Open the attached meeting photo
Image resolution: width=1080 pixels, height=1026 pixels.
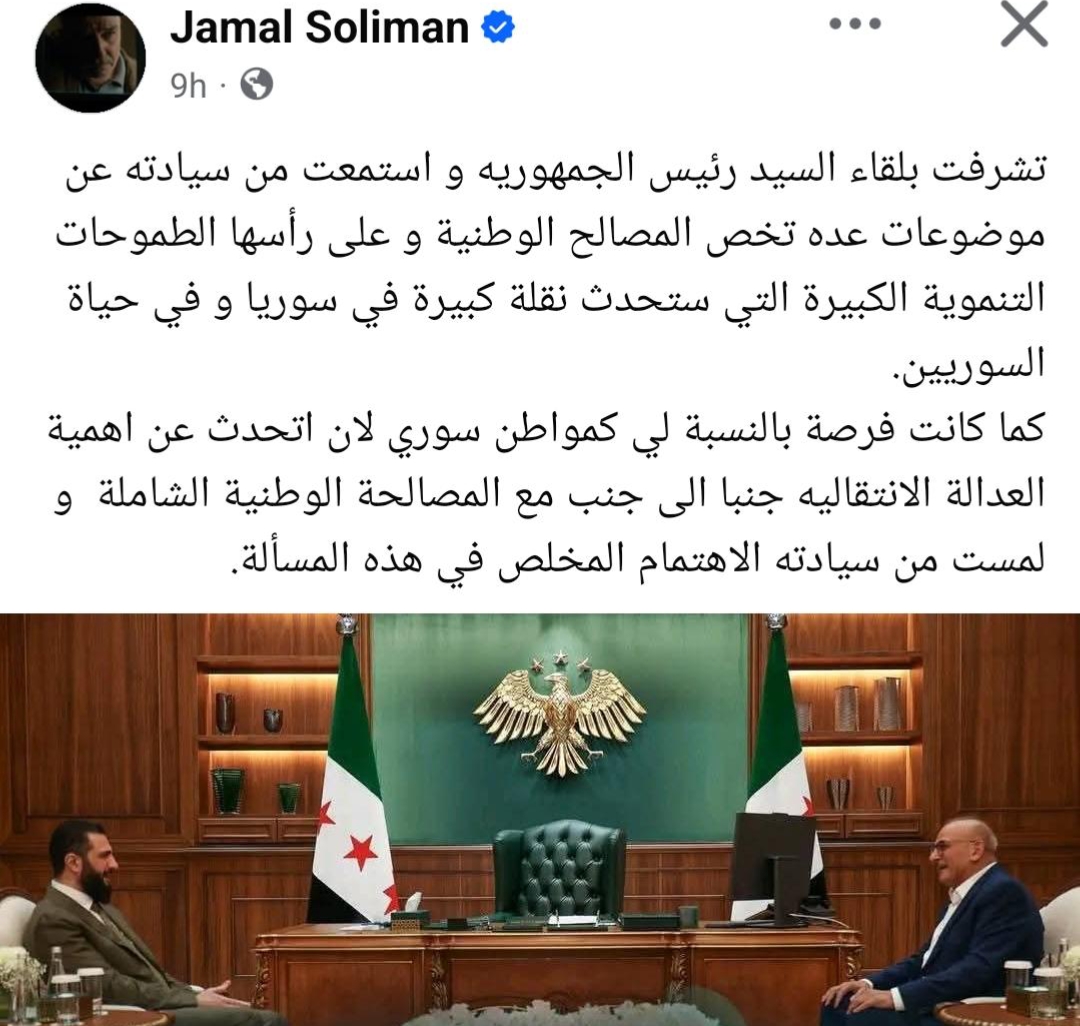(x=540, y=819)
